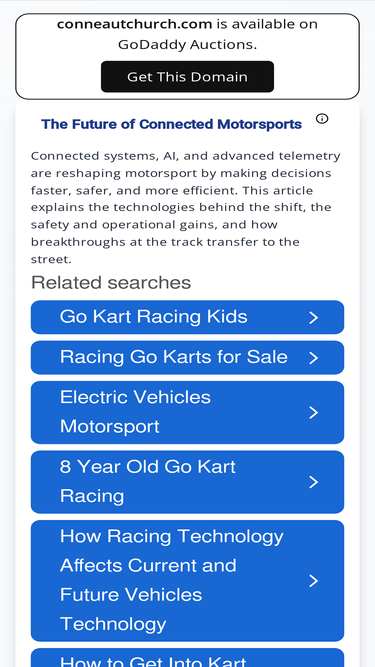Tap the Get This Domain button
Image resolution: width=375 pixels, height=667 pixels.
[187, 77]
